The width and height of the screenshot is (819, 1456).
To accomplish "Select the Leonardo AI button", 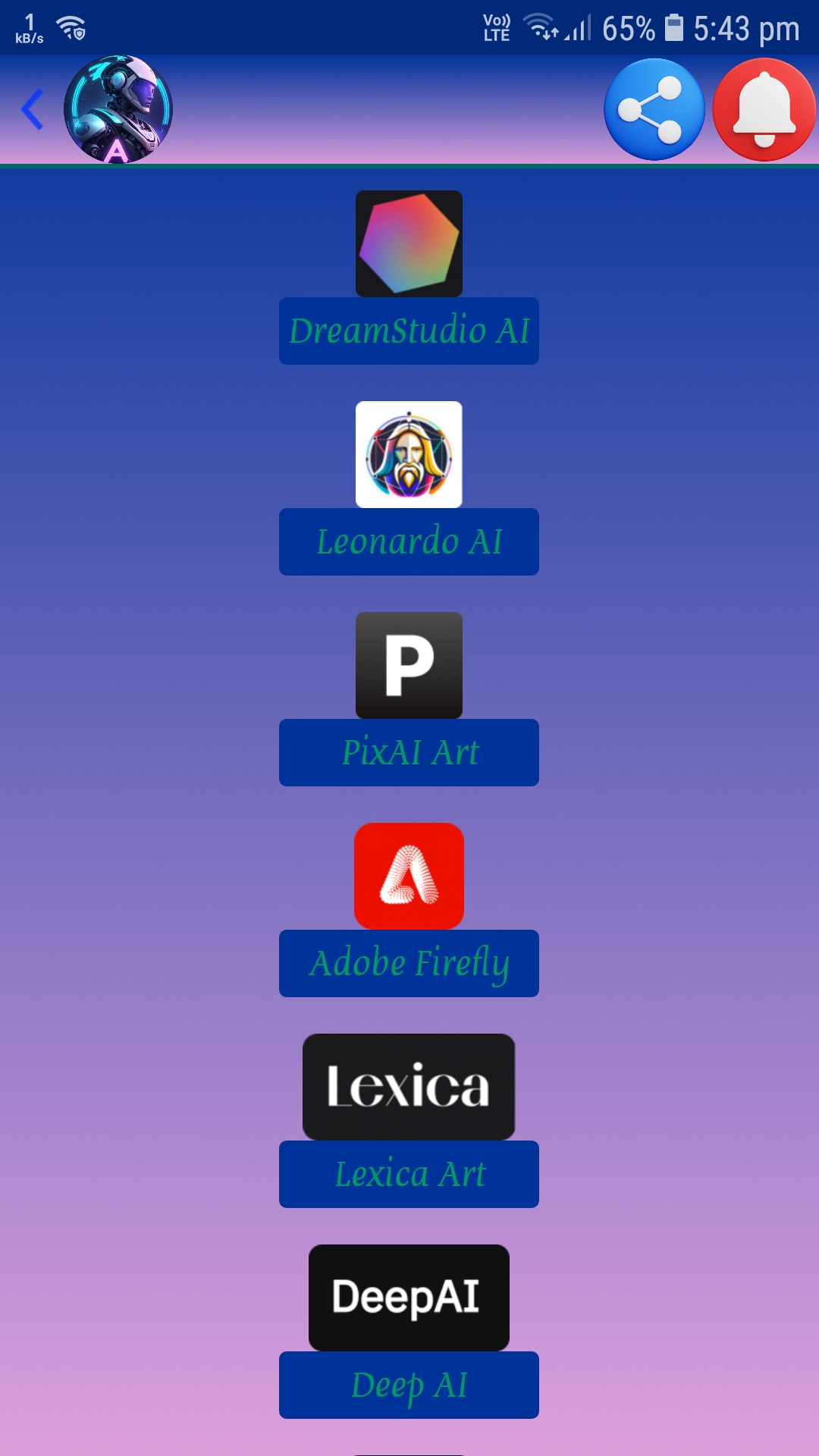I will coord(409,541).
